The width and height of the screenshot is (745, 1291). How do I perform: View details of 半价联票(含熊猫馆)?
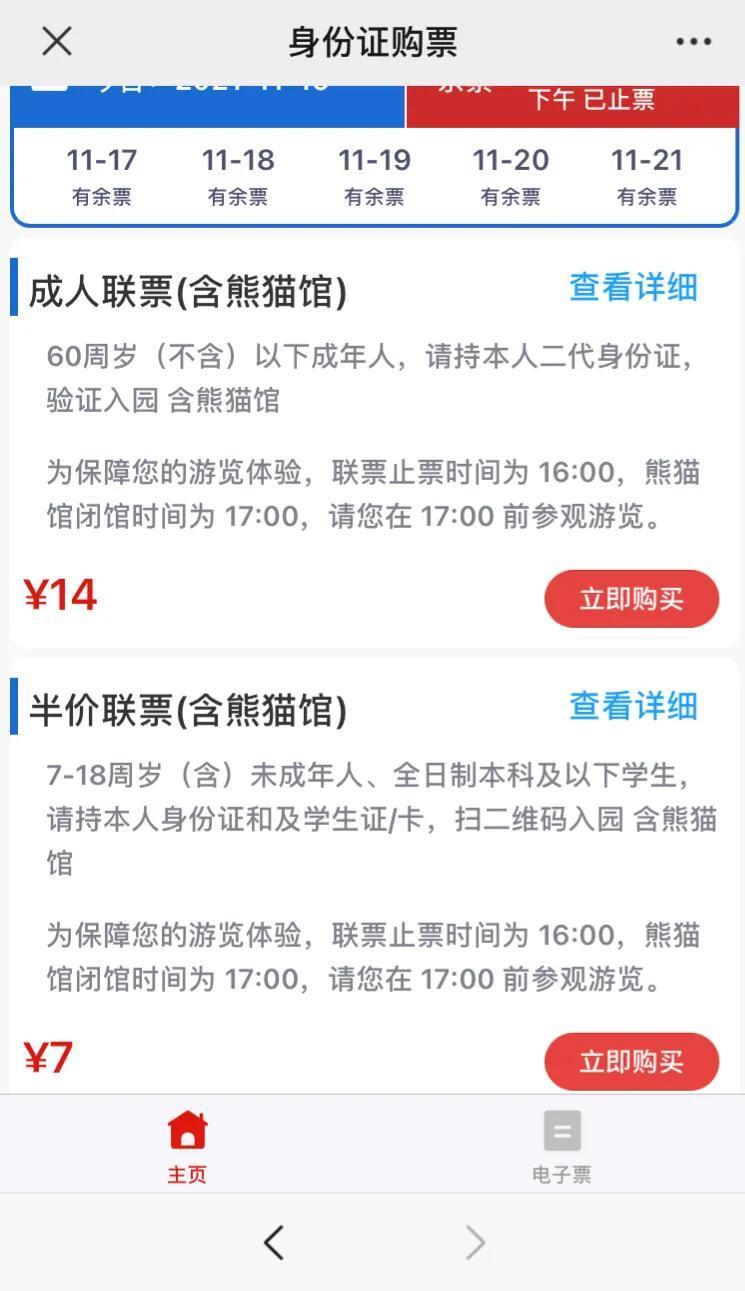633,706
